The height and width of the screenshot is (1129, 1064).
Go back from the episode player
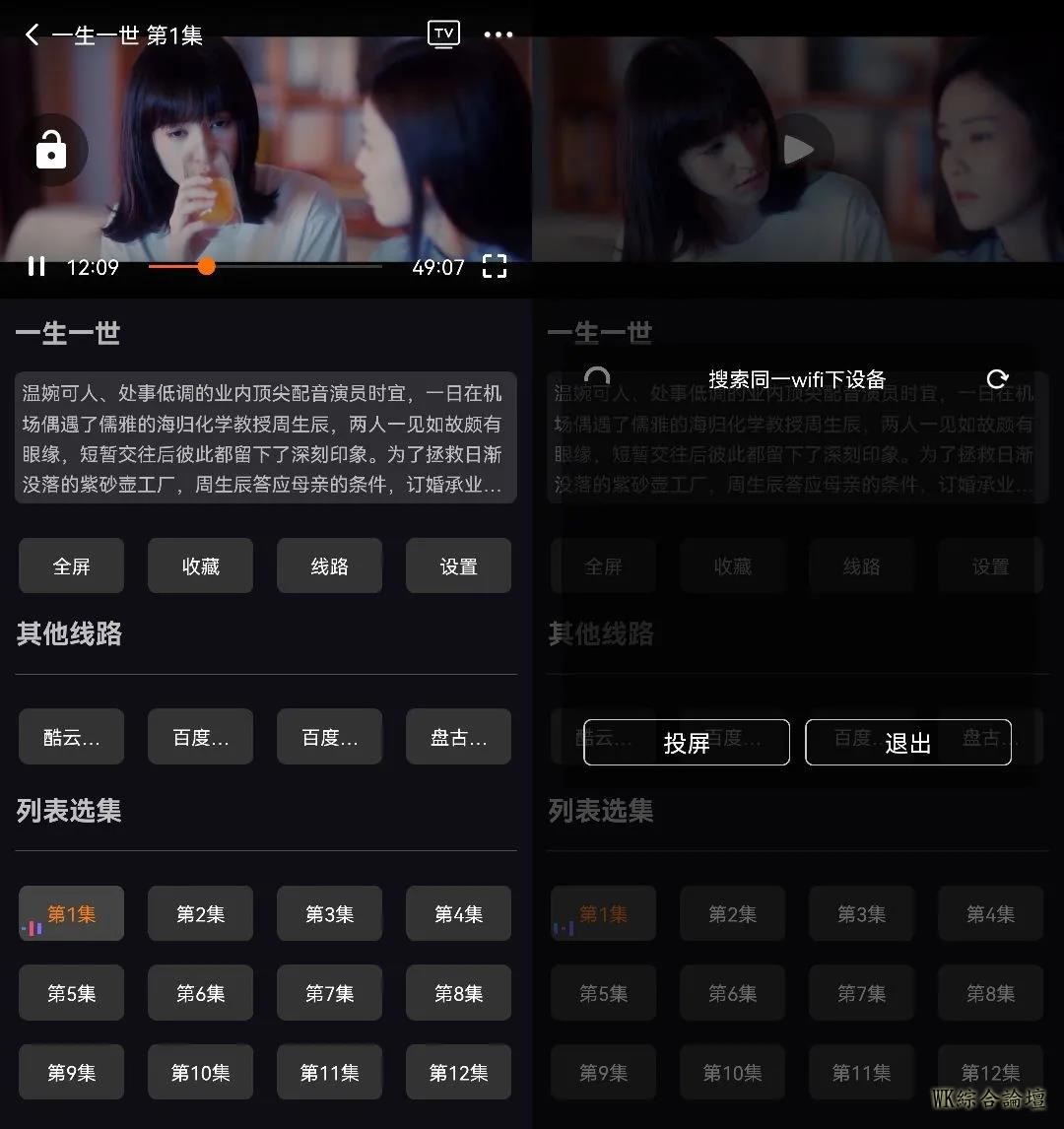point(32,35)
